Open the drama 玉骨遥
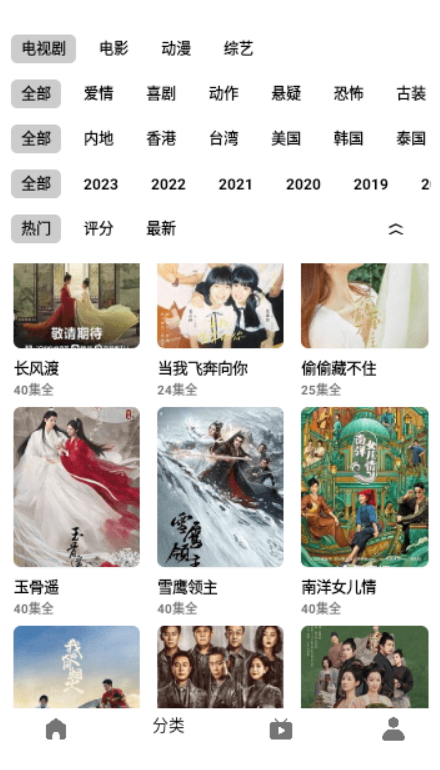Viewport: 440px width, 770px height. pyautogui.click(x=77, y=511)
